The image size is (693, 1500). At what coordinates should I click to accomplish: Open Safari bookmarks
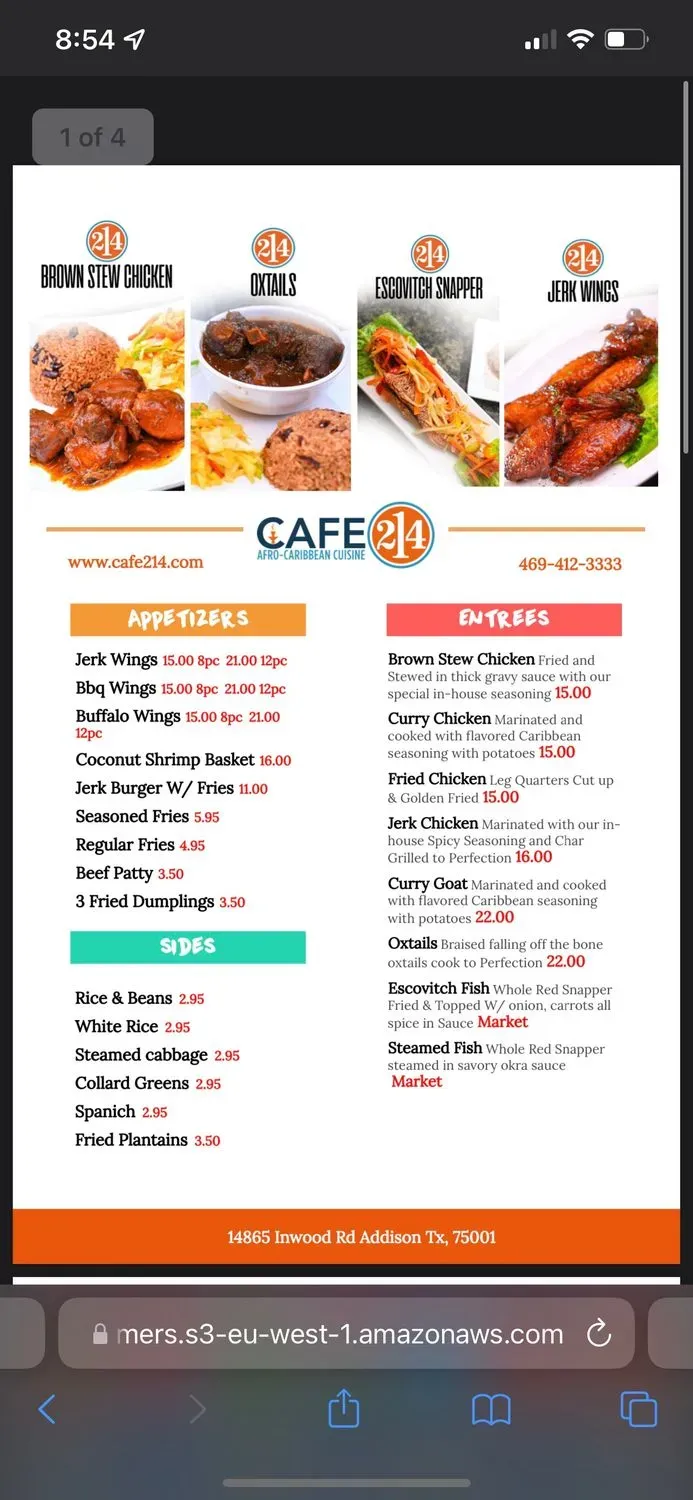pyautogui.click(x=491, y=1410)
